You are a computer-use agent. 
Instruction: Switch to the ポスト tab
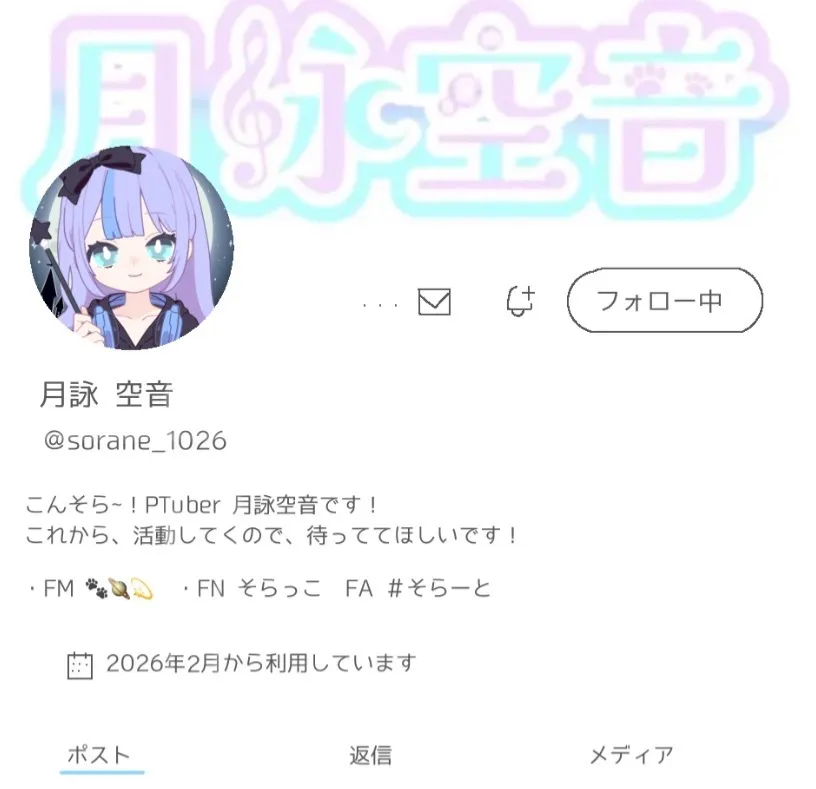[99, 756]
